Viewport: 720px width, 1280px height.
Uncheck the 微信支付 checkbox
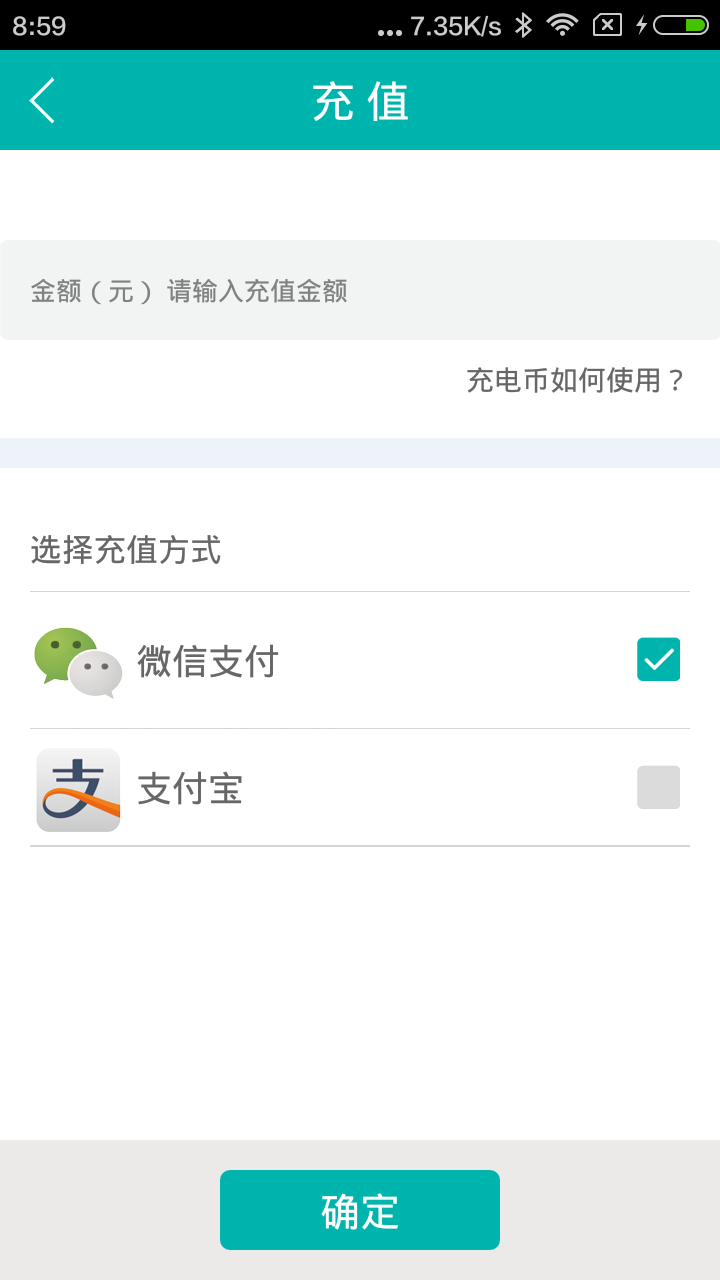click(x=658, y=660)
